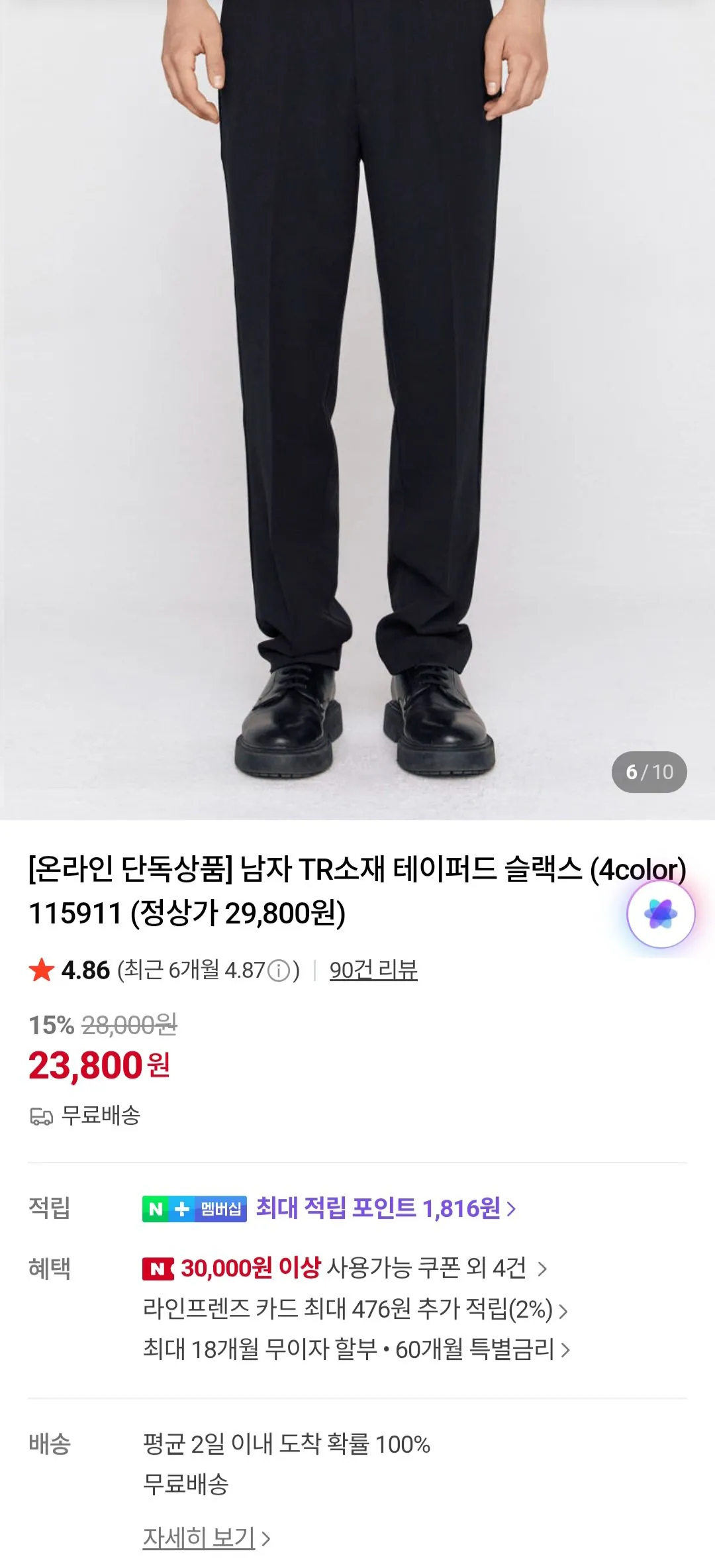Expand 라인프렌즈 카드 추가 적립 details
715x1568 pixels.
[x=351, y=1314]
